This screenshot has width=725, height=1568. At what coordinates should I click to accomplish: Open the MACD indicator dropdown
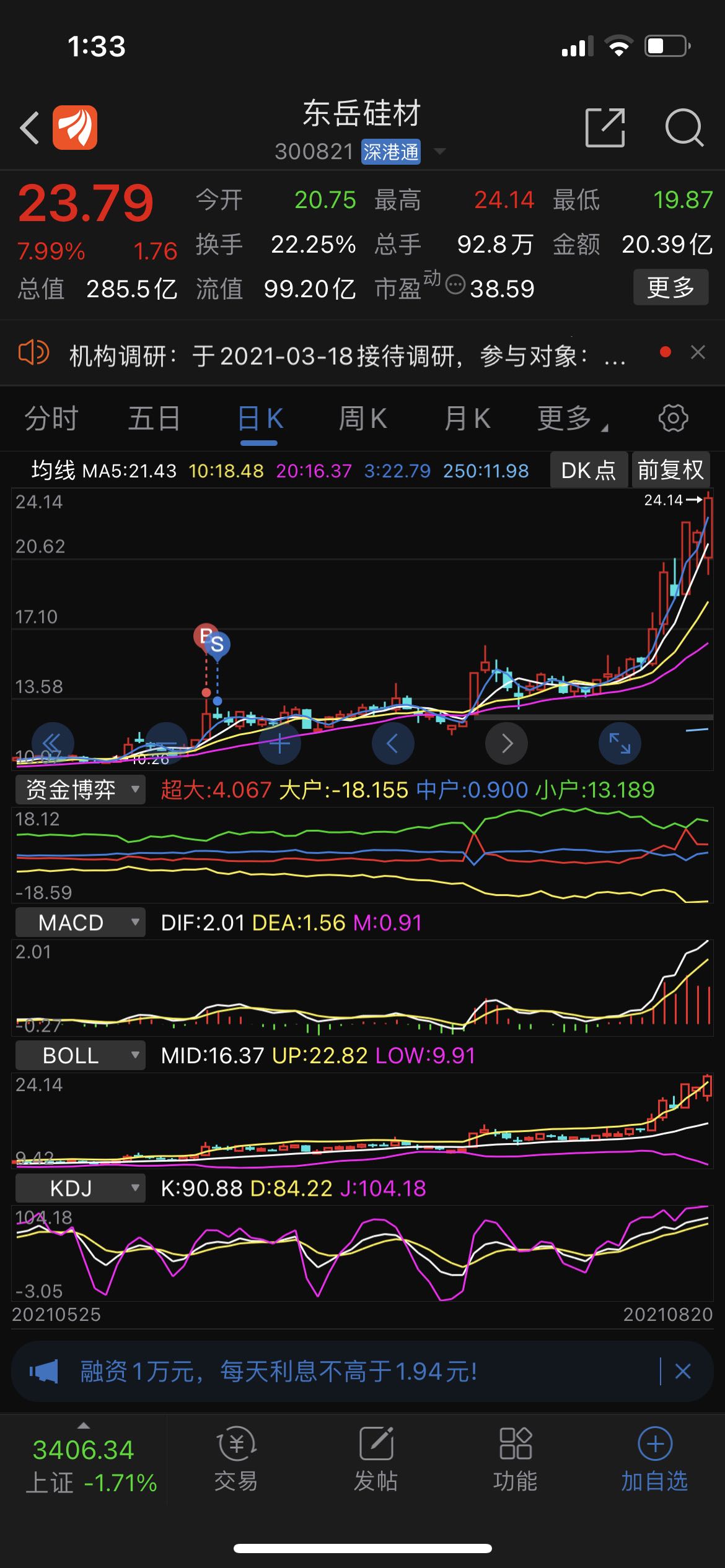tap(81, 922)
